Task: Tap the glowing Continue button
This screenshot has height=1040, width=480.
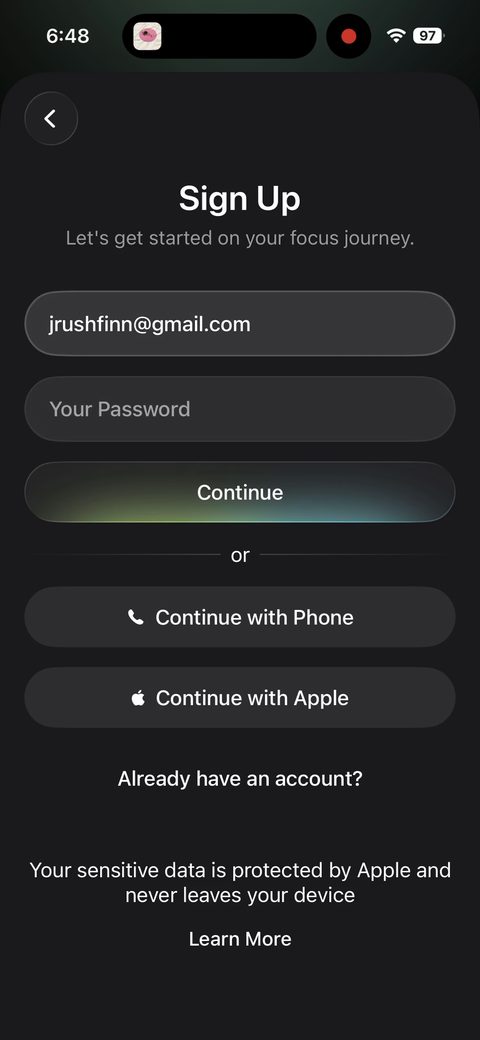Action: (x=240, y=492)
